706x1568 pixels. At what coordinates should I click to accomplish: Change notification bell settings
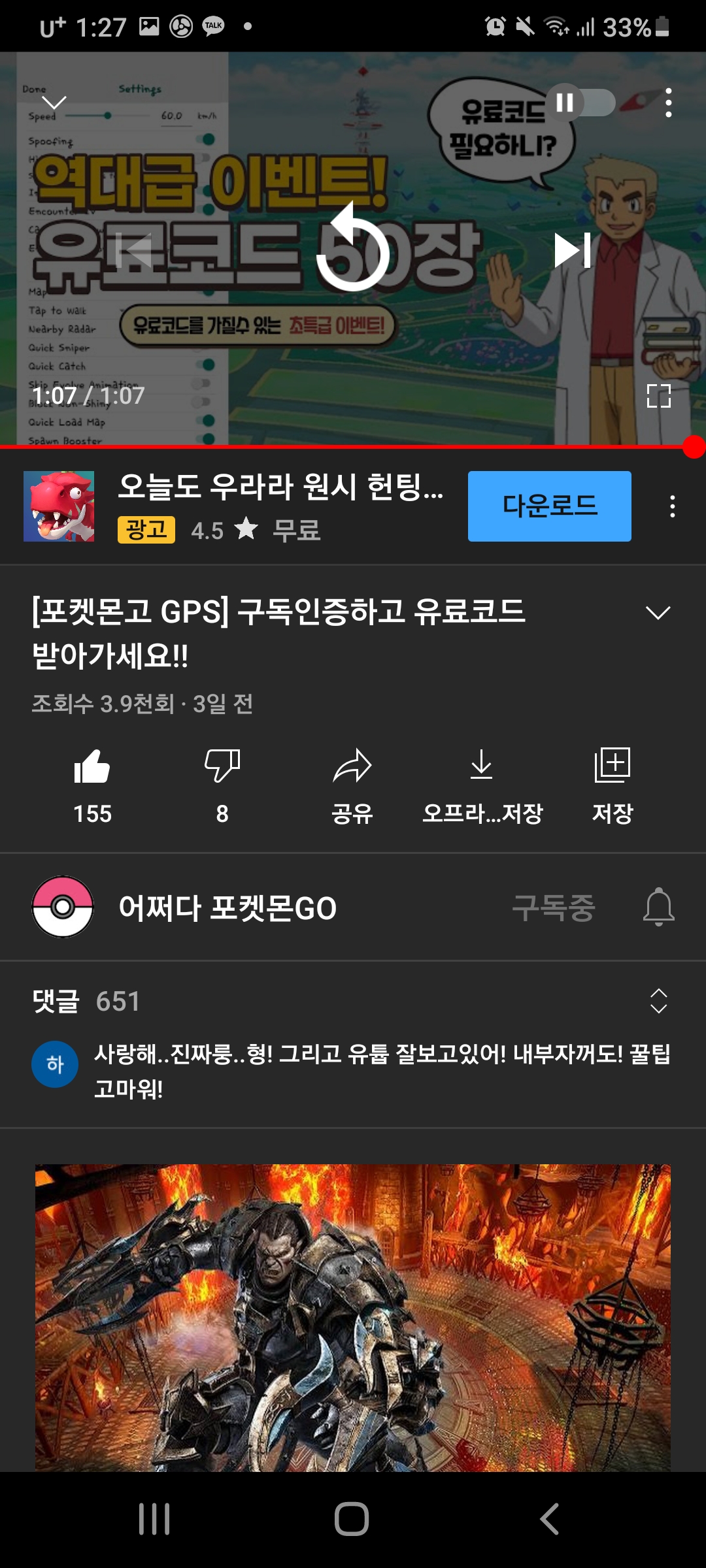click(x=658, y=907)
